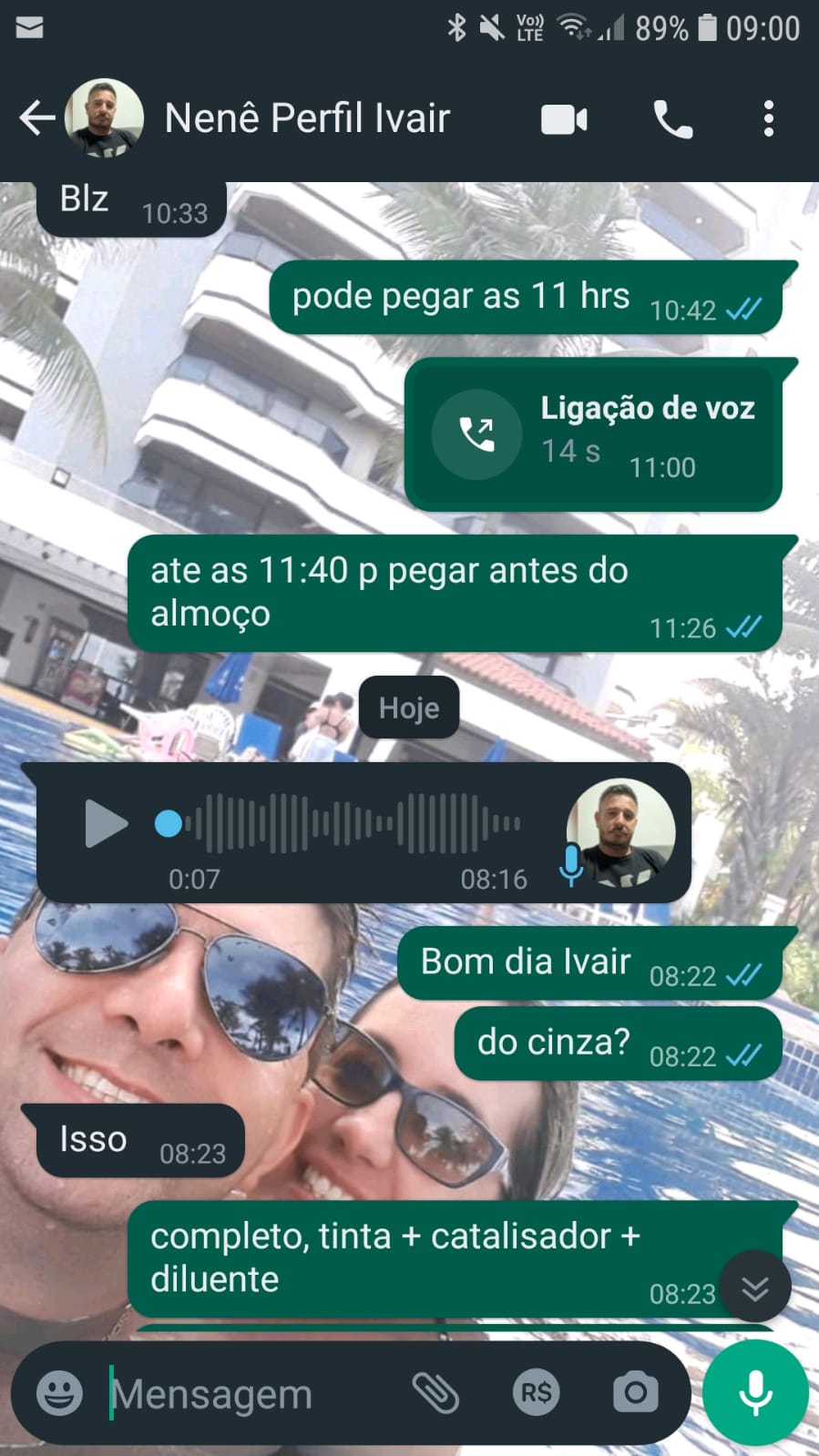Open the R$ payment option
819x1456 pixels.
pos(536,1392)
